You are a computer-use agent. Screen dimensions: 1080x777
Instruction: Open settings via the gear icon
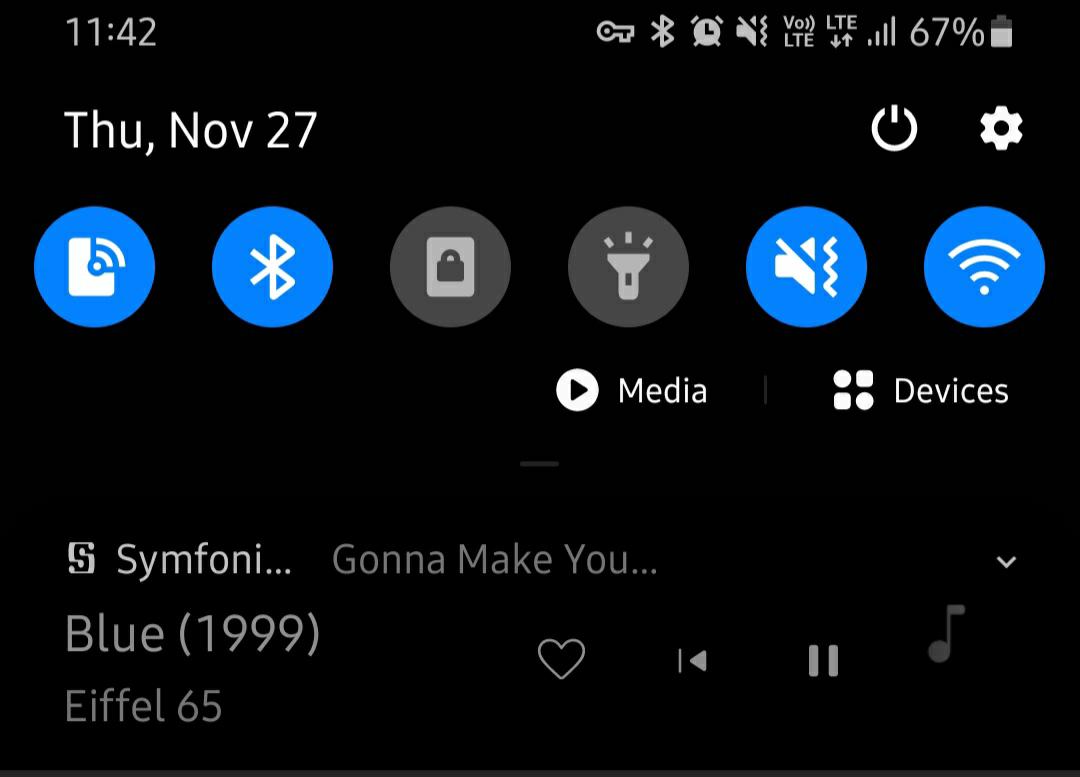(1001, 130)
